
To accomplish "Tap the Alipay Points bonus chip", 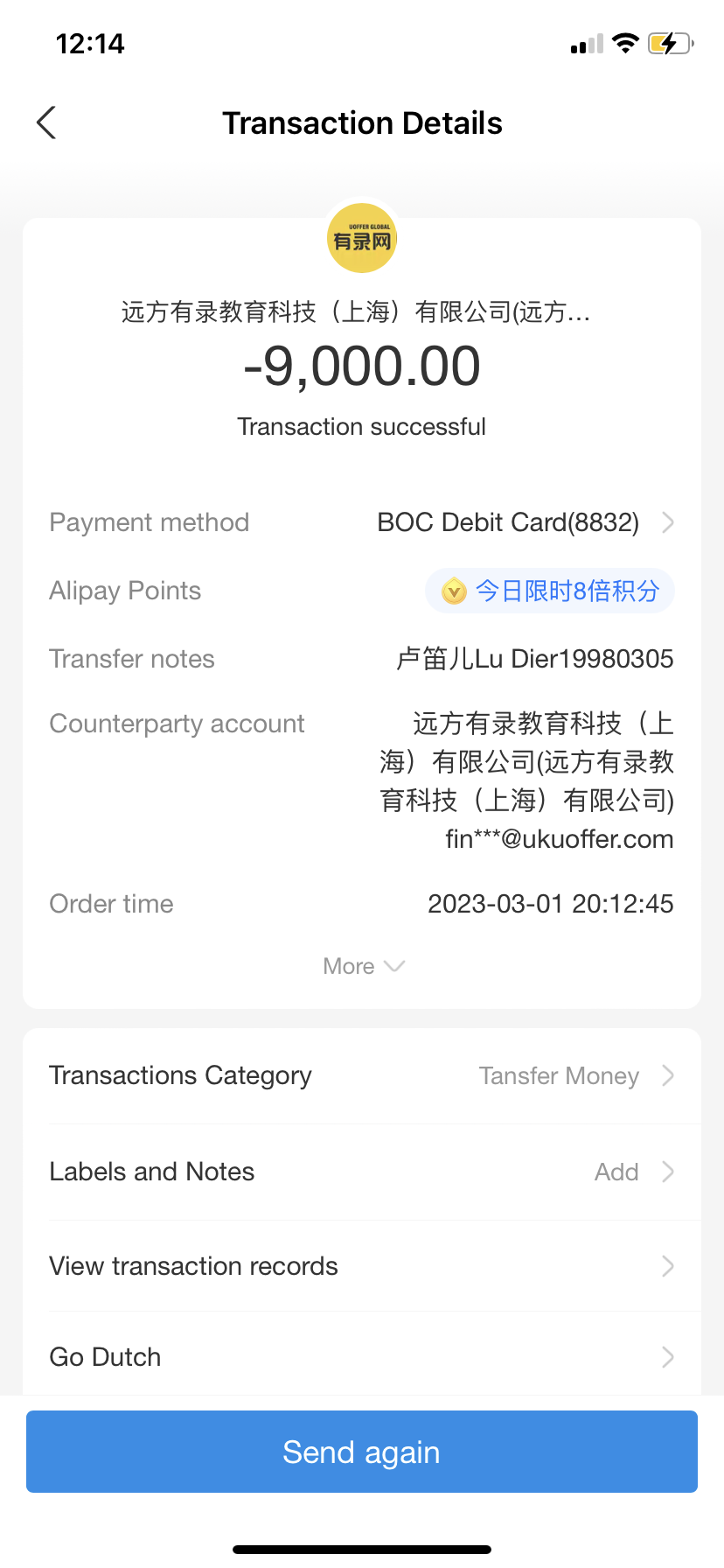I will coord(550,591).
